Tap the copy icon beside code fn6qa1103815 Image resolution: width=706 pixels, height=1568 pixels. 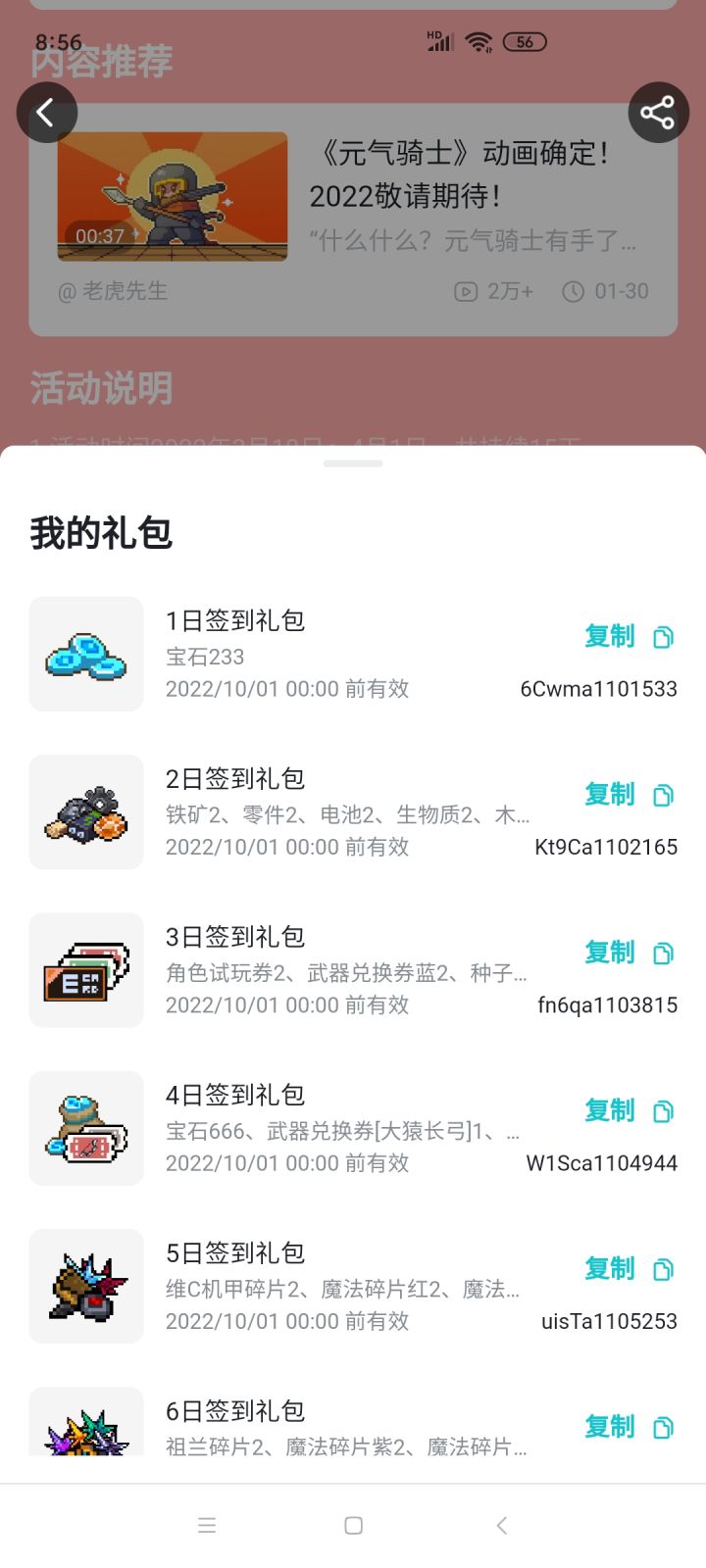click(x=663, y=953)
